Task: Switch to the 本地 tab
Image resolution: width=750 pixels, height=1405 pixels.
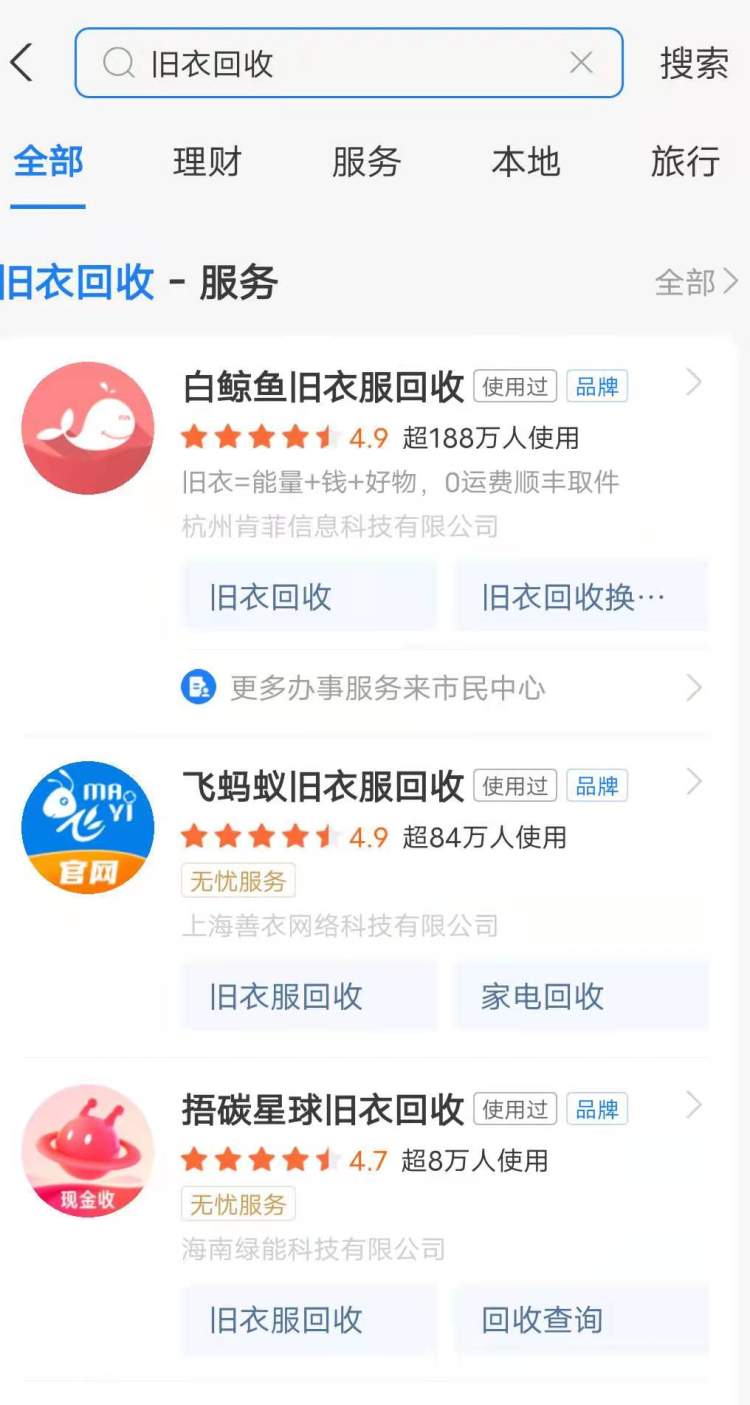Action: click(525, 162)
